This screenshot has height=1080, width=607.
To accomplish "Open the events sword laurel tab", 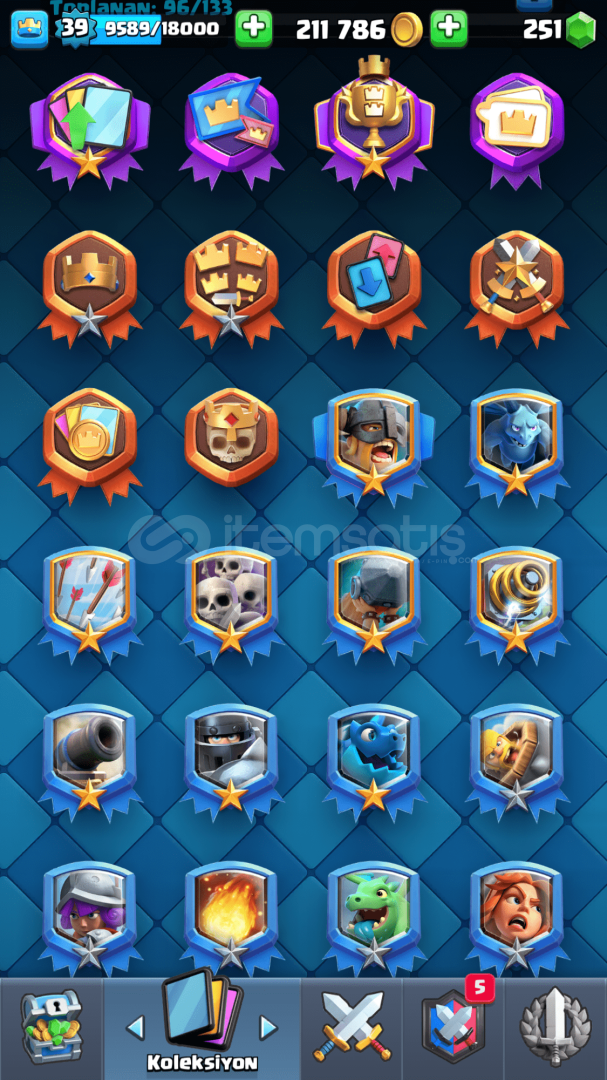I will tap(555, 1026).
